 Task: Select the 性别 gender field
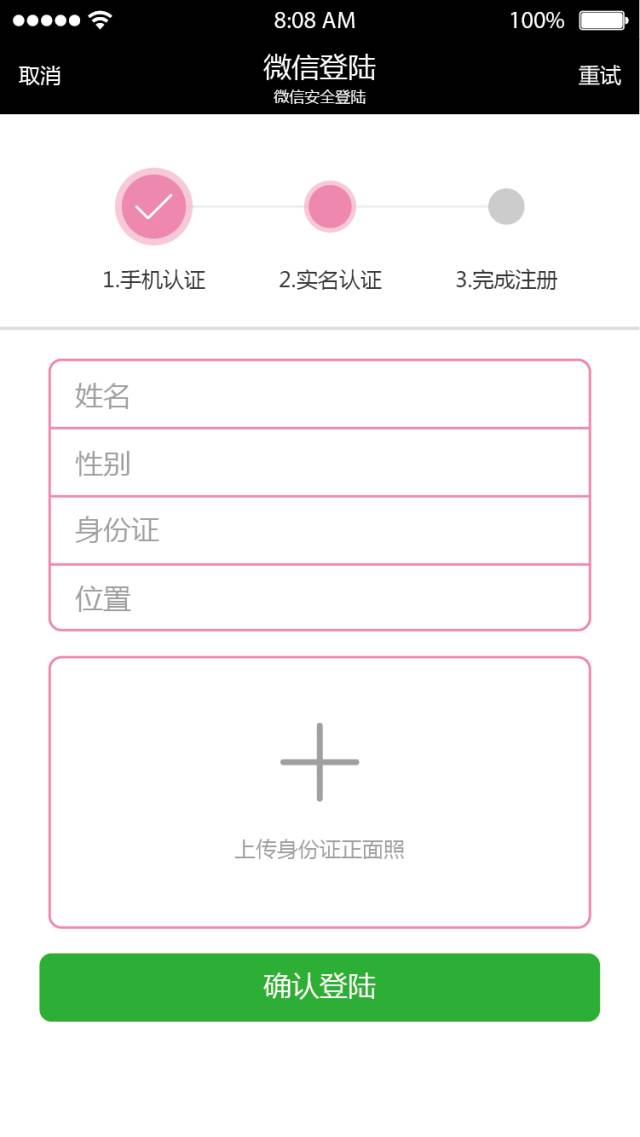click(320, 463)
